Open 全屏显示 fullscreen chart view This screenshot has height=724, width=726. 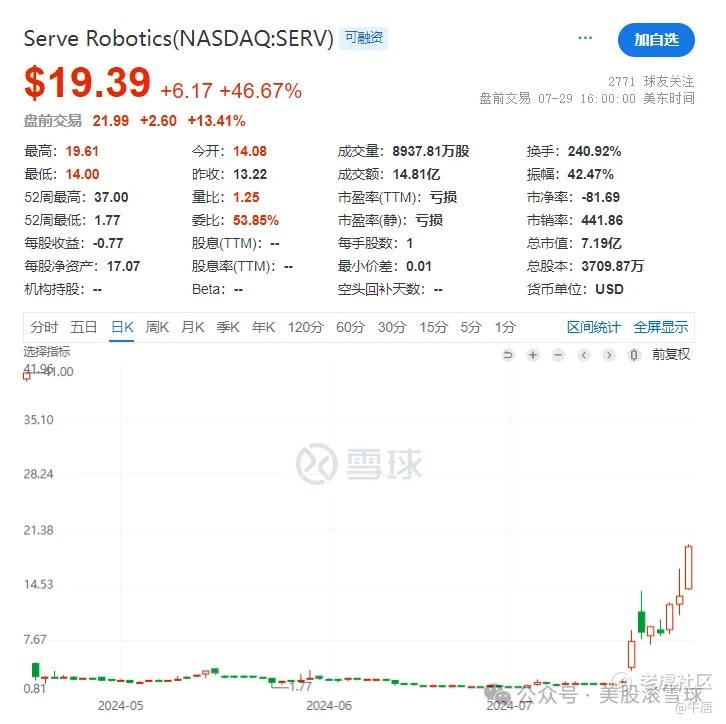[661, 327]
